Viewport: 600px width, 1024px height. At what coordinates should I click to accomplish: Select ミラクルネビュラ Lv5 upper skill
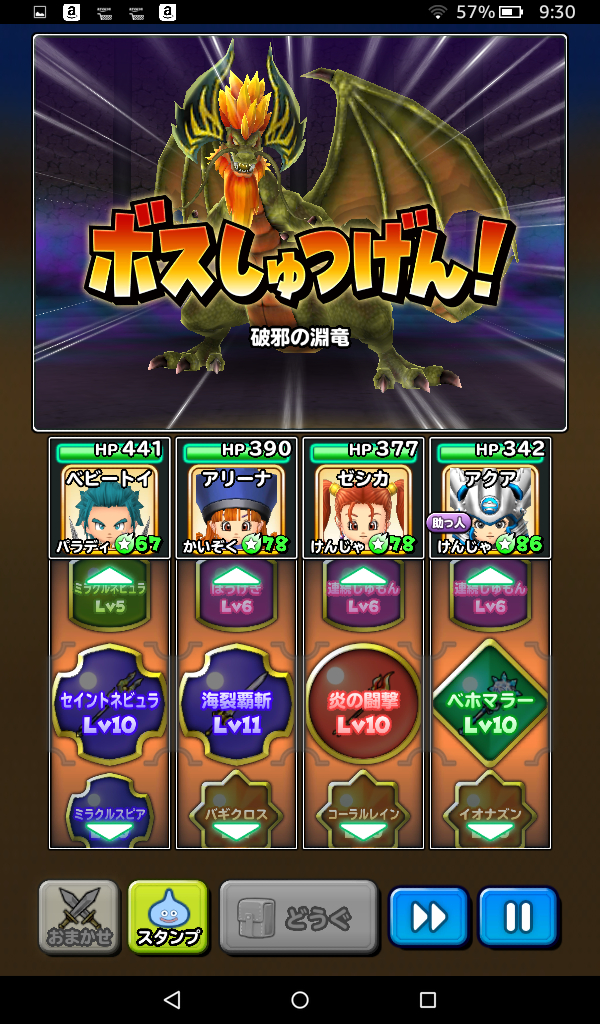click(110, 595)
